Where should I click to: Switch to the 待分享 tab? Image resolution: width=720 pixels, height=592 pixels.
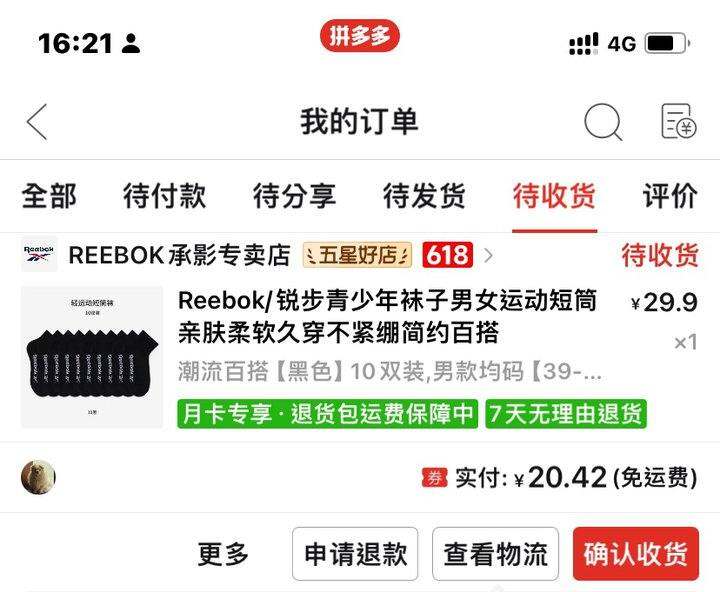click(294, 196)
